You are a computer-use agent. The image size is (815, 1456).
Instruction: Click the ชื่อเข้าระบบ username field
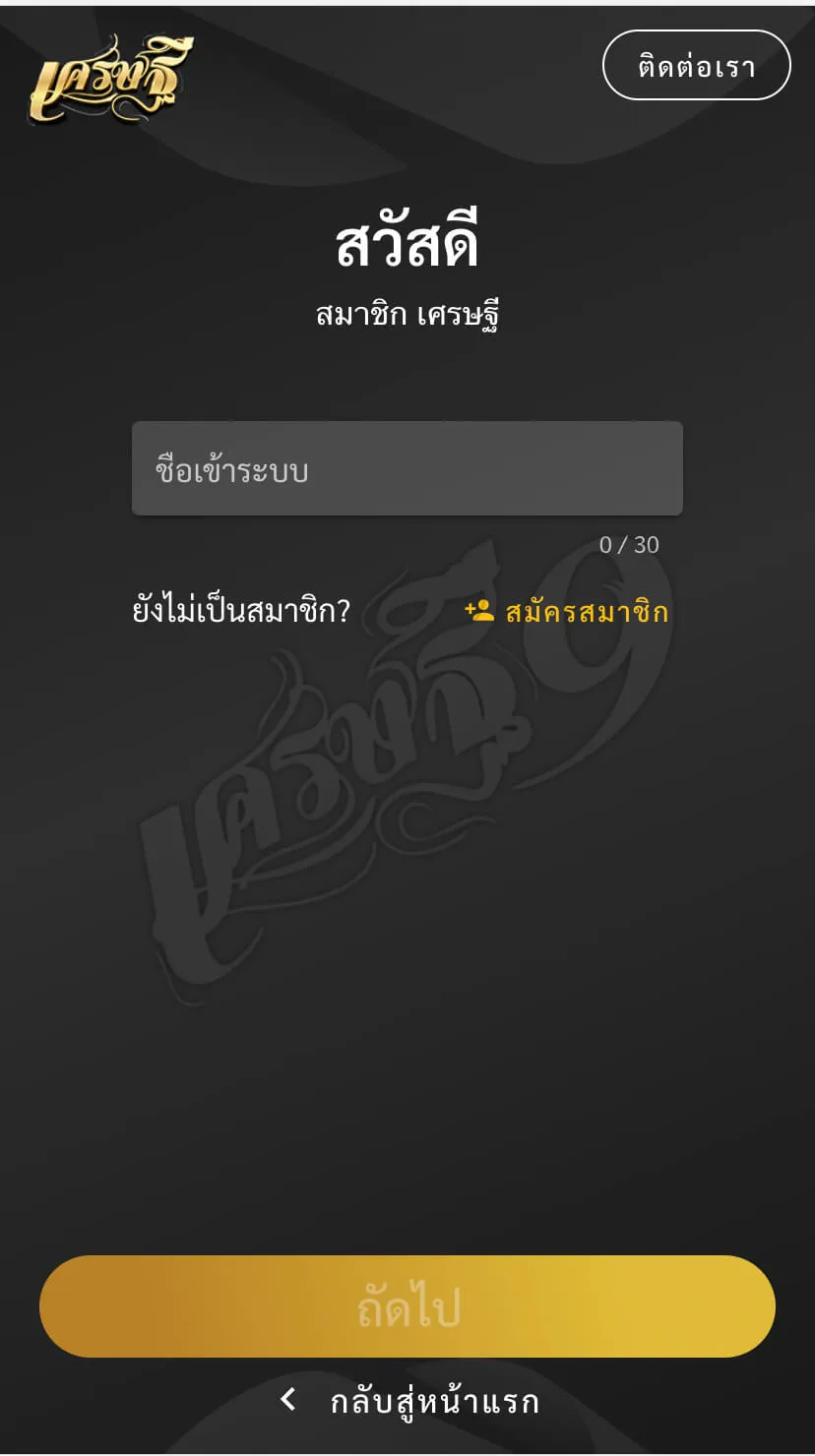(x=407, y=469)
